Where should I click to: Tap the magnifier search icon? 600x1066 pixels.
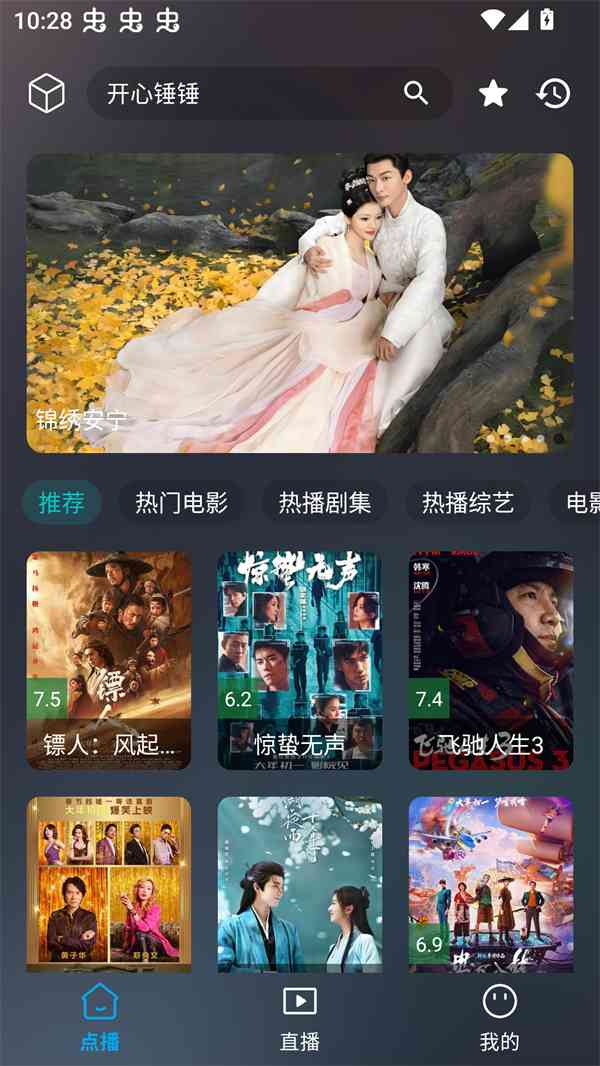[x=416, y=93]
